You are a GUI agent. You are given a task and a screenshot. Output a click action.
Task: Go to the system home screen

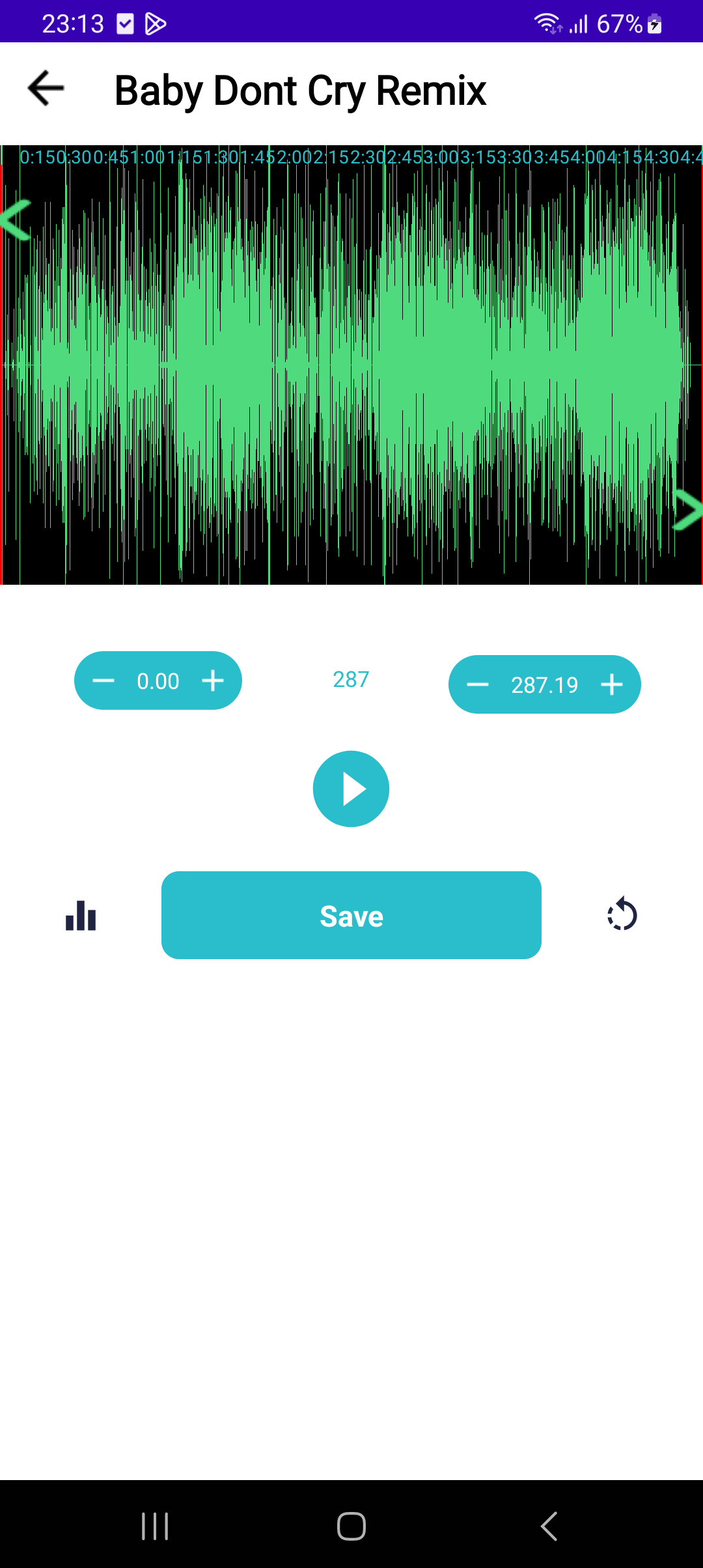pos(351,1526)
